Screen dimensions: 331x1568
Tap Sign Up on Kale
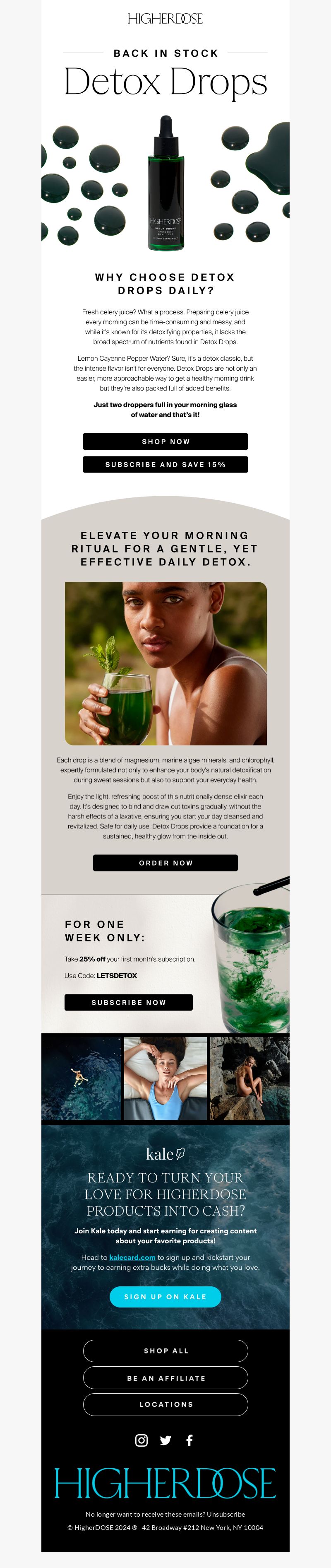pos(165,1297)
